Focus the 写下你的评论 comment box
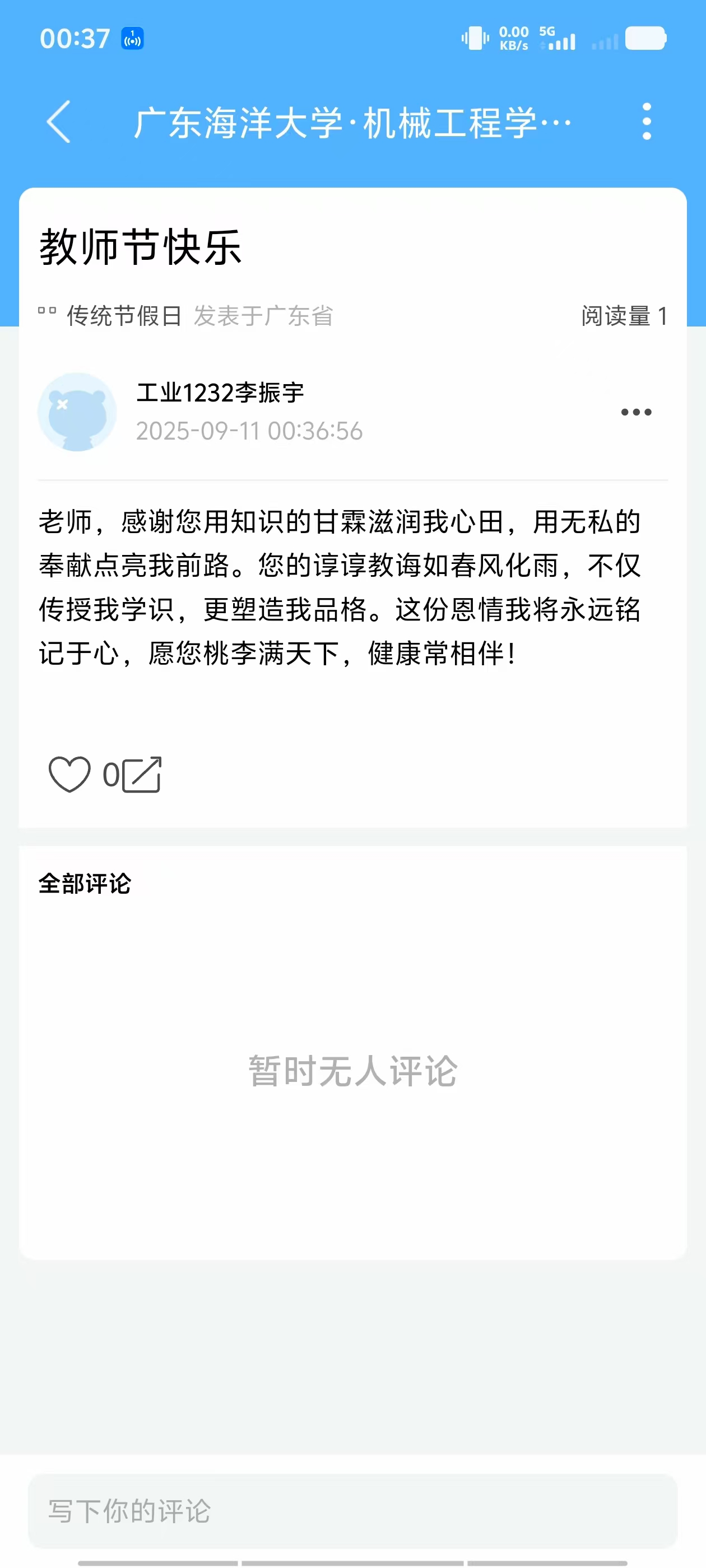Image resolution: width=706 pixels, height=1568 pixels. coord(352,1511)
